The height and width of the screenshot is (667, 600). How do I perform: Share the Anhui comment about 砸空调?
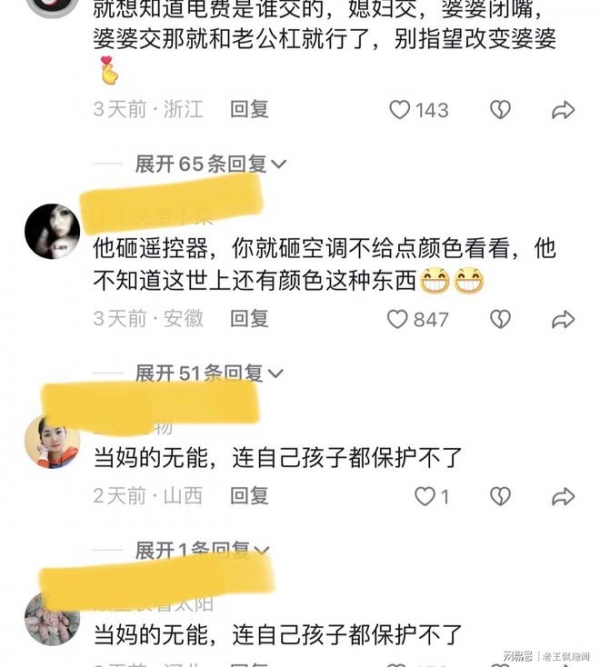click(563, 319)
